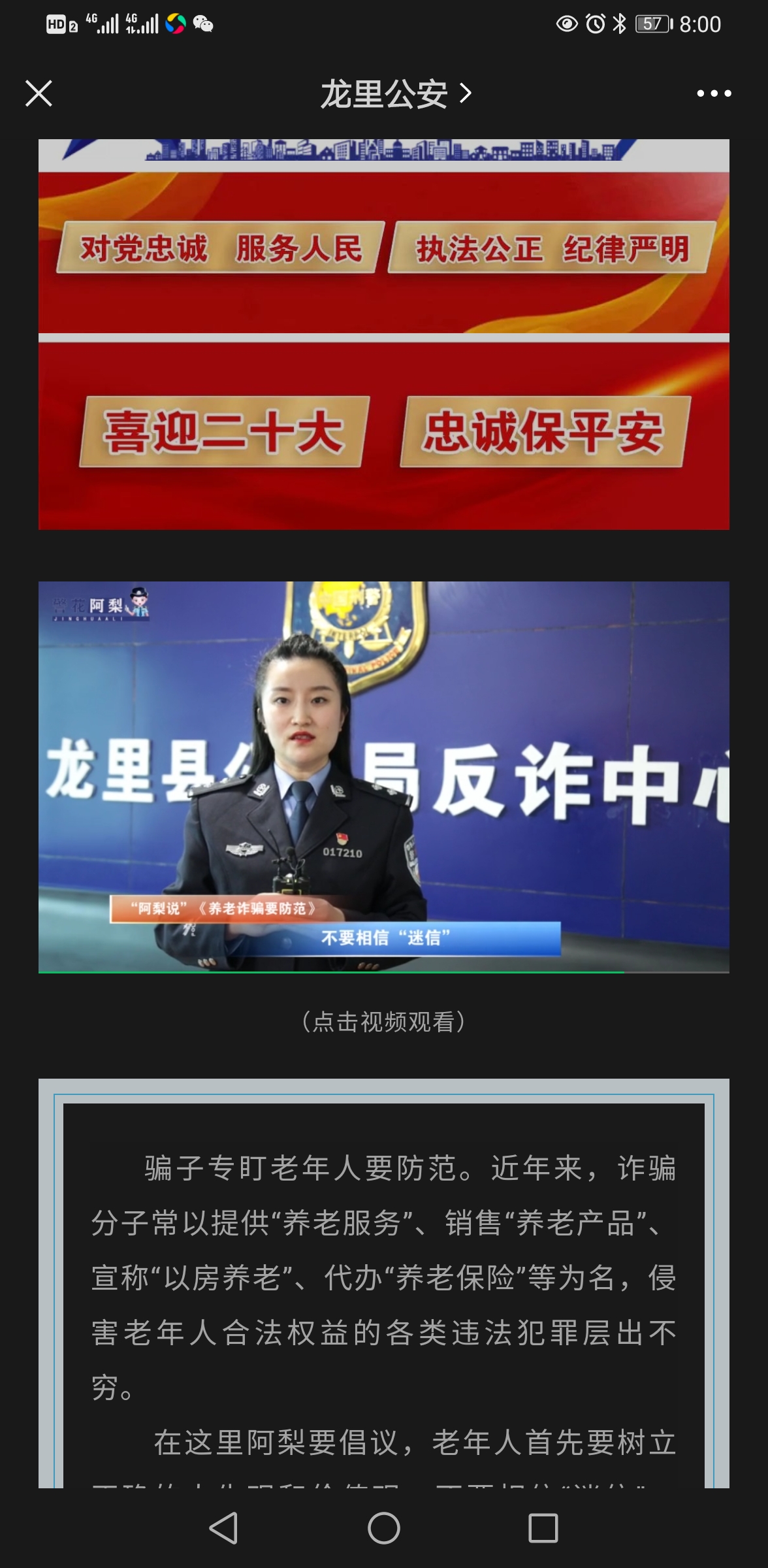This screenshot has height=1568, width=768.
Task: Open the three-dot overflow menu
Action: [x=714, y=94]
